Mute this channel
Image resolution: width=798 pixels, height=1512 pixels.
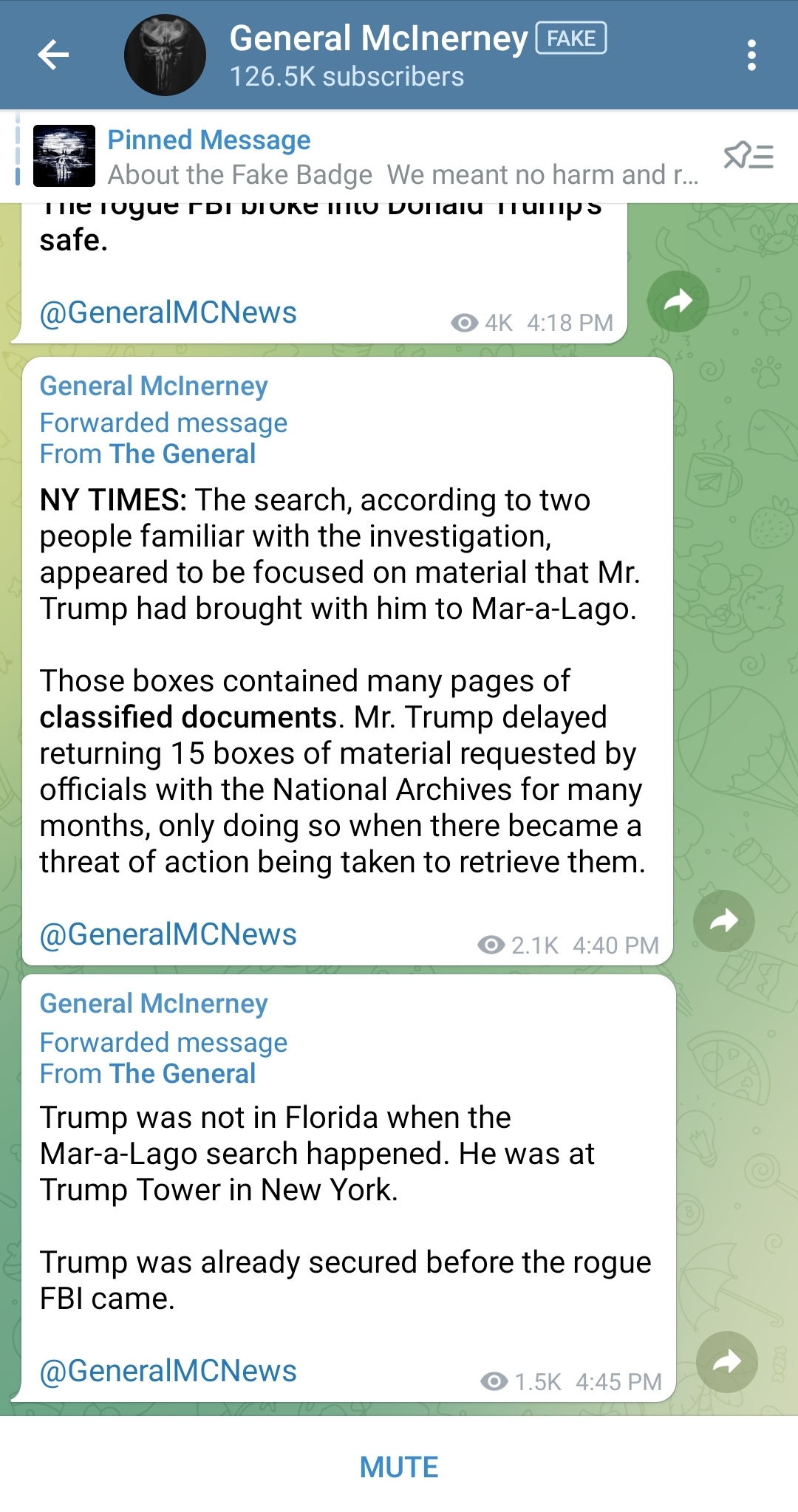399,1467
